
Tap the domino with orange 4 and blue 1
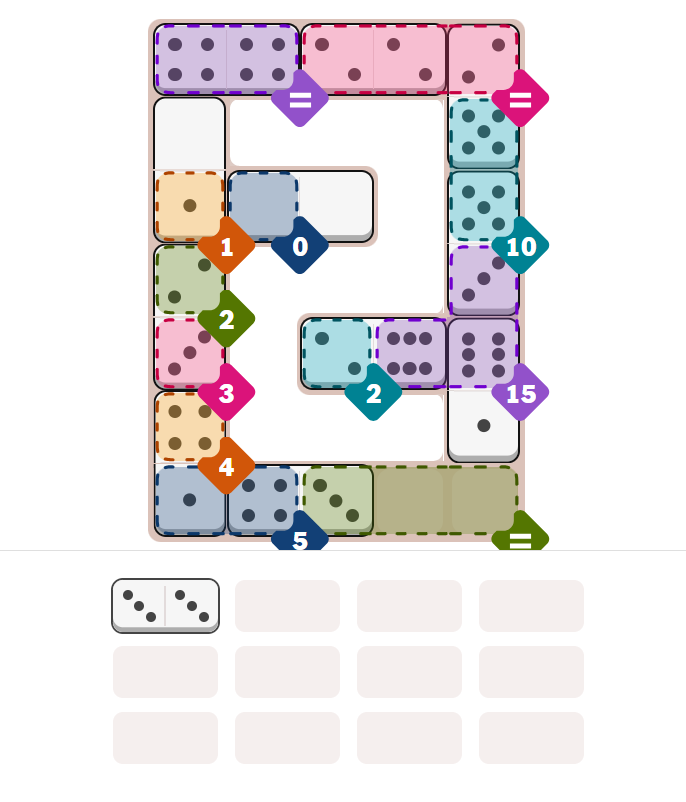click(189, 463)
